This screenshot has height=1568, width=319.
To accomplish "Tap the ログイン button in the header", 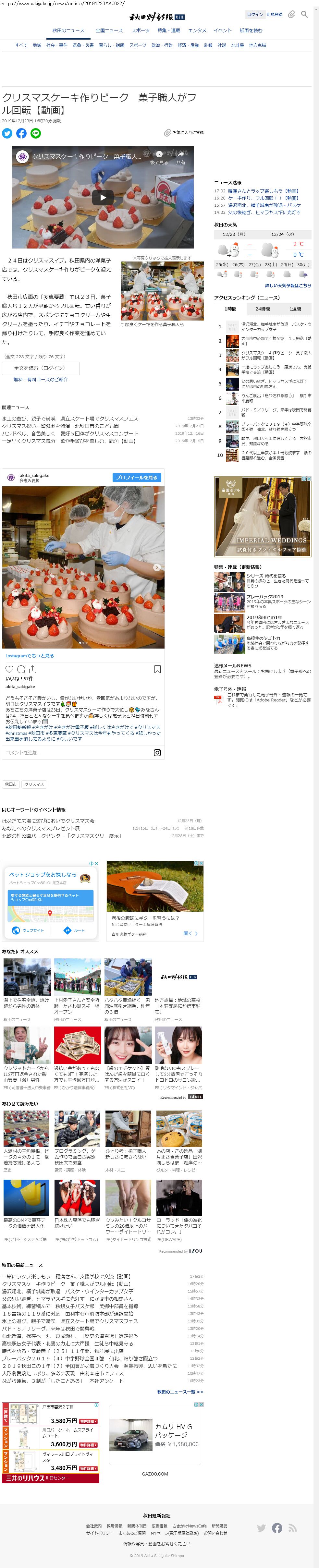I will [255, 15].
